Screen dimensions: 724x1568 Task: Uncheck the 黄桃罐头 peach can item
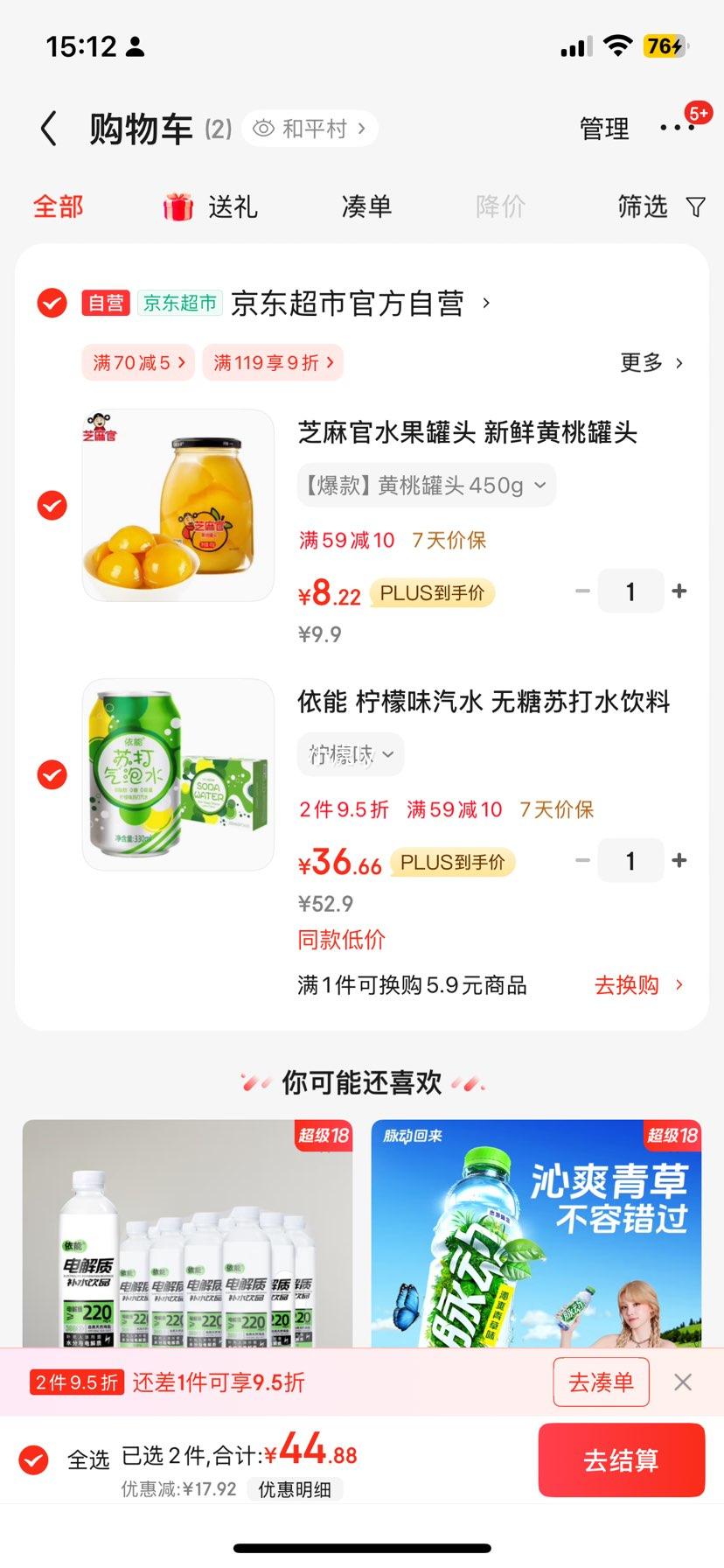point(52,506)
